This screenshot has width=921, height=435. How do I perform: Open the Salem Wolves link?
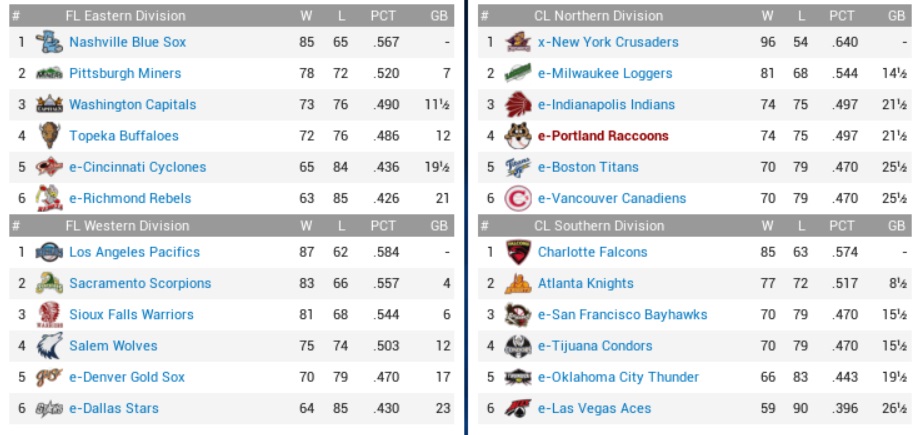[x=113, y=345]
